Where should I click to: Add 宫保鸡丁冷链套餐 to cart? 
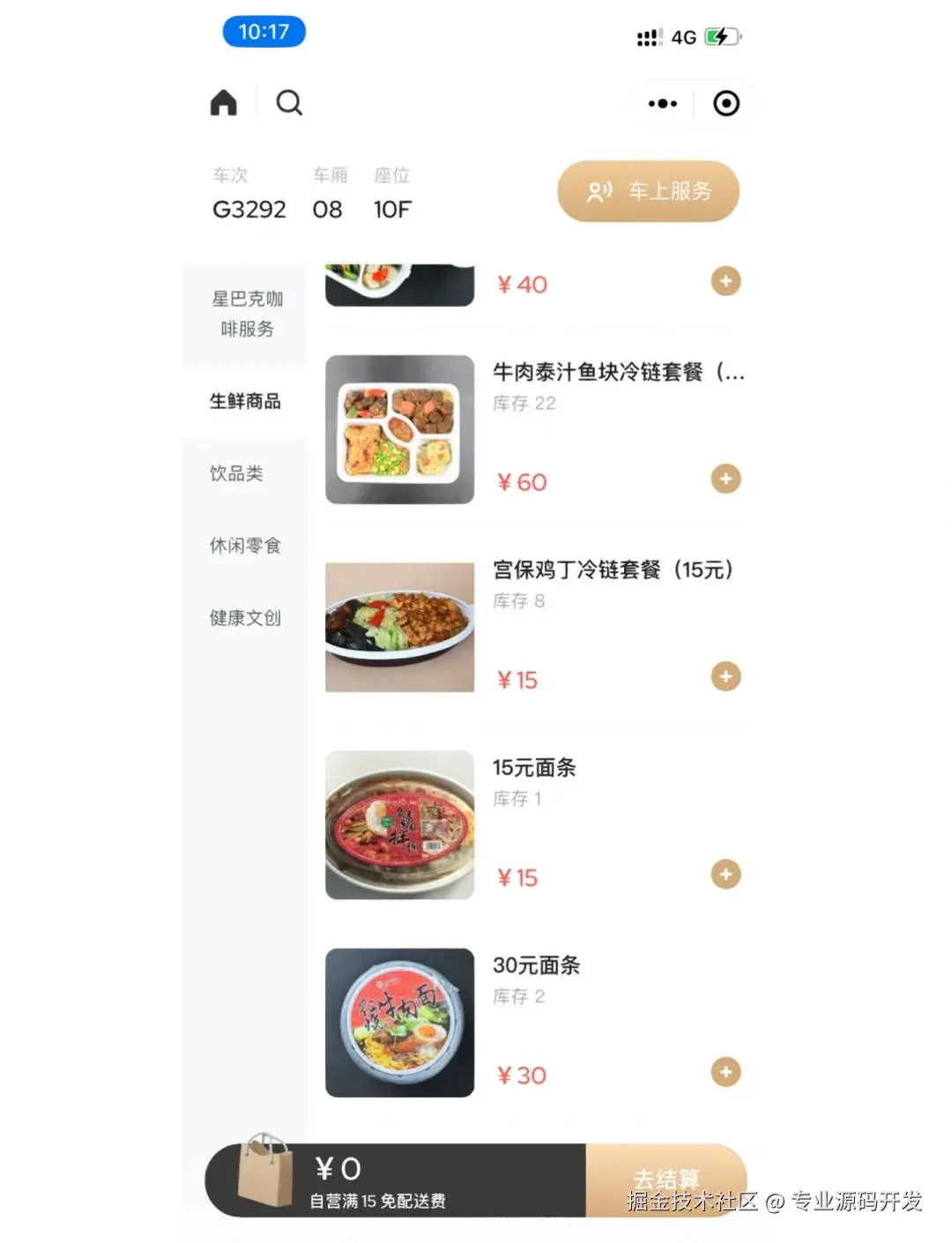pyautogui.click(x=725, y=677)
